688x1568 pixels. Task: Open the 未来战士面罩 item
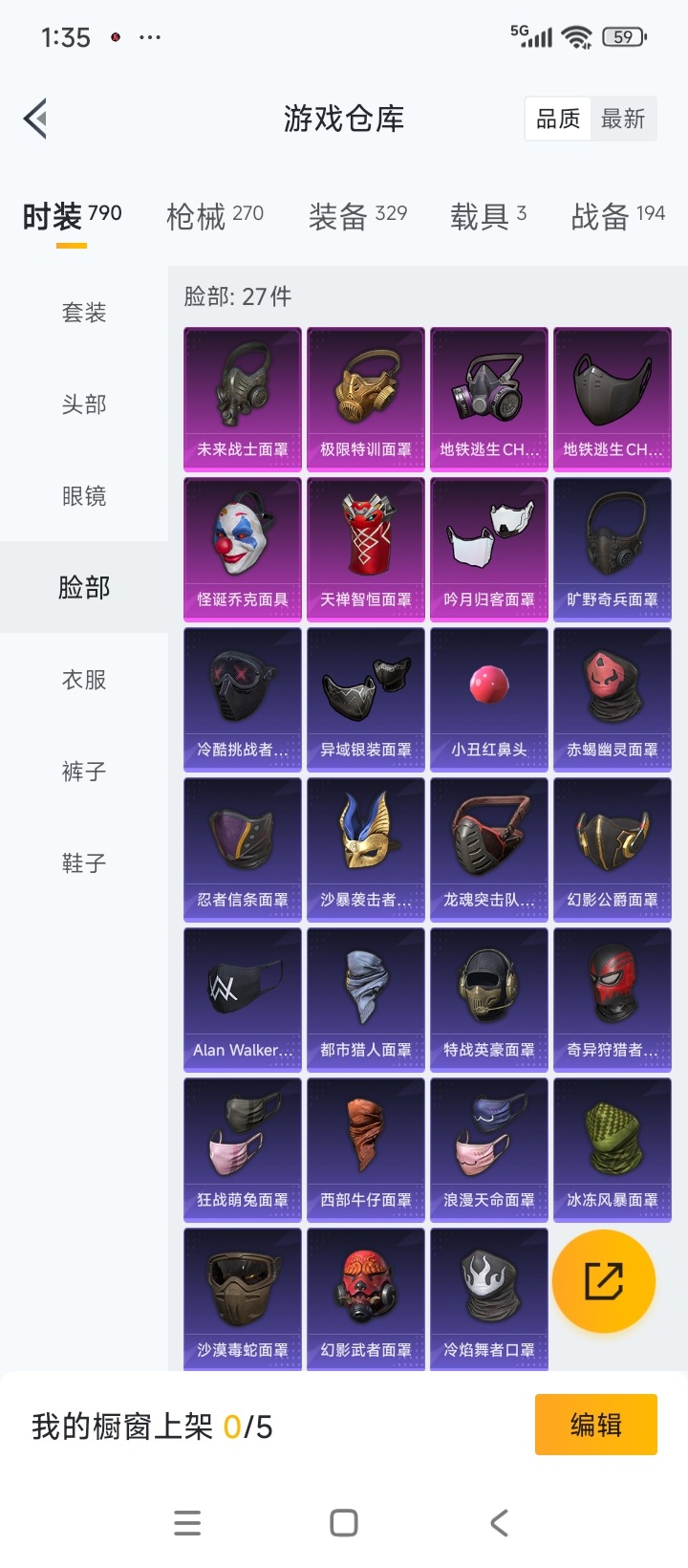click(243, 399)
